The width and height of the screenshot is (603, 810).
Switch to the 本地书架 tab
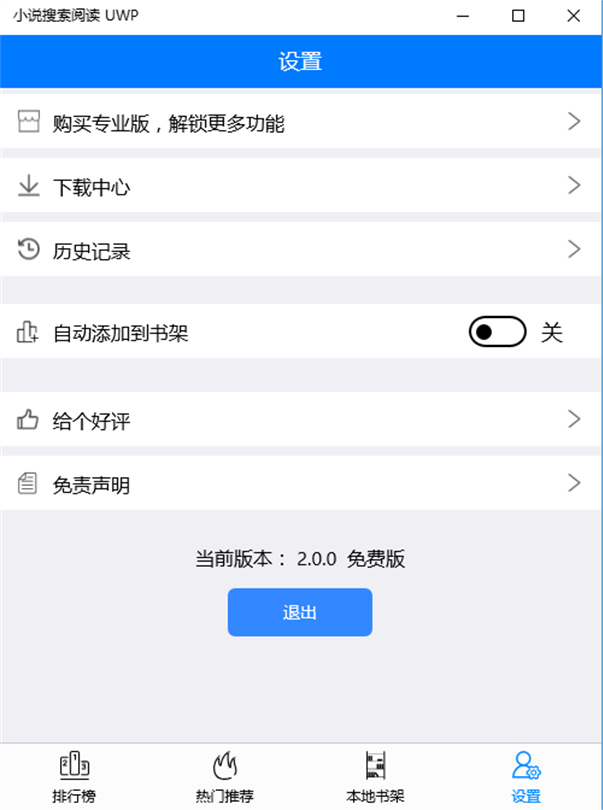[375, 778]
